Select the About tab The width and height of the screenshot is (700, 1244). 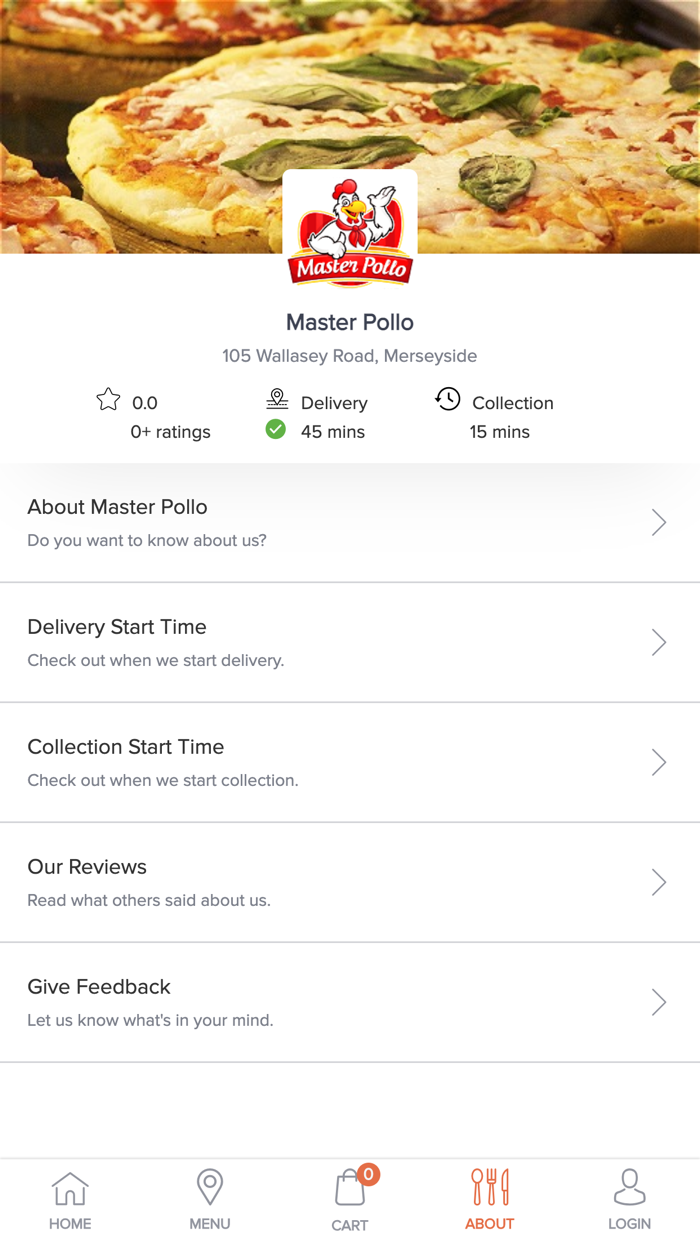[x=490, y=1200]
